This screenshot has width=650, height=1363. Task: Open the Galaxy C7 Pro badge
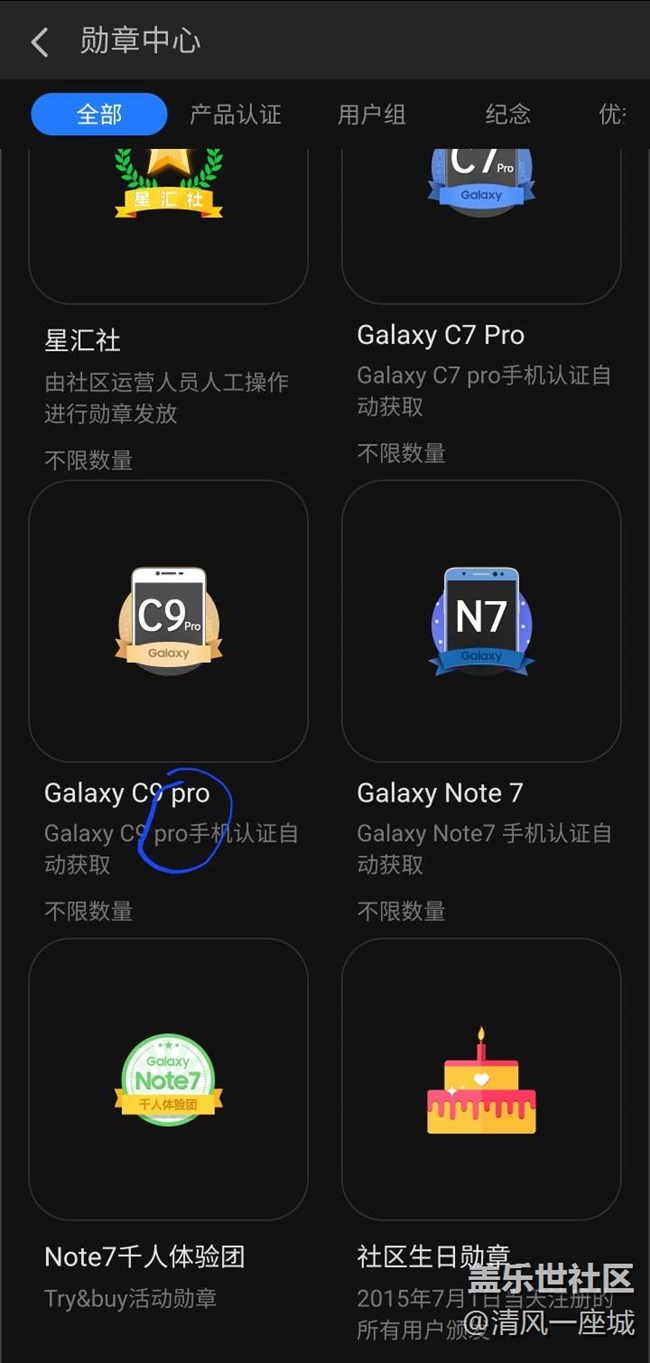point(481,225)
